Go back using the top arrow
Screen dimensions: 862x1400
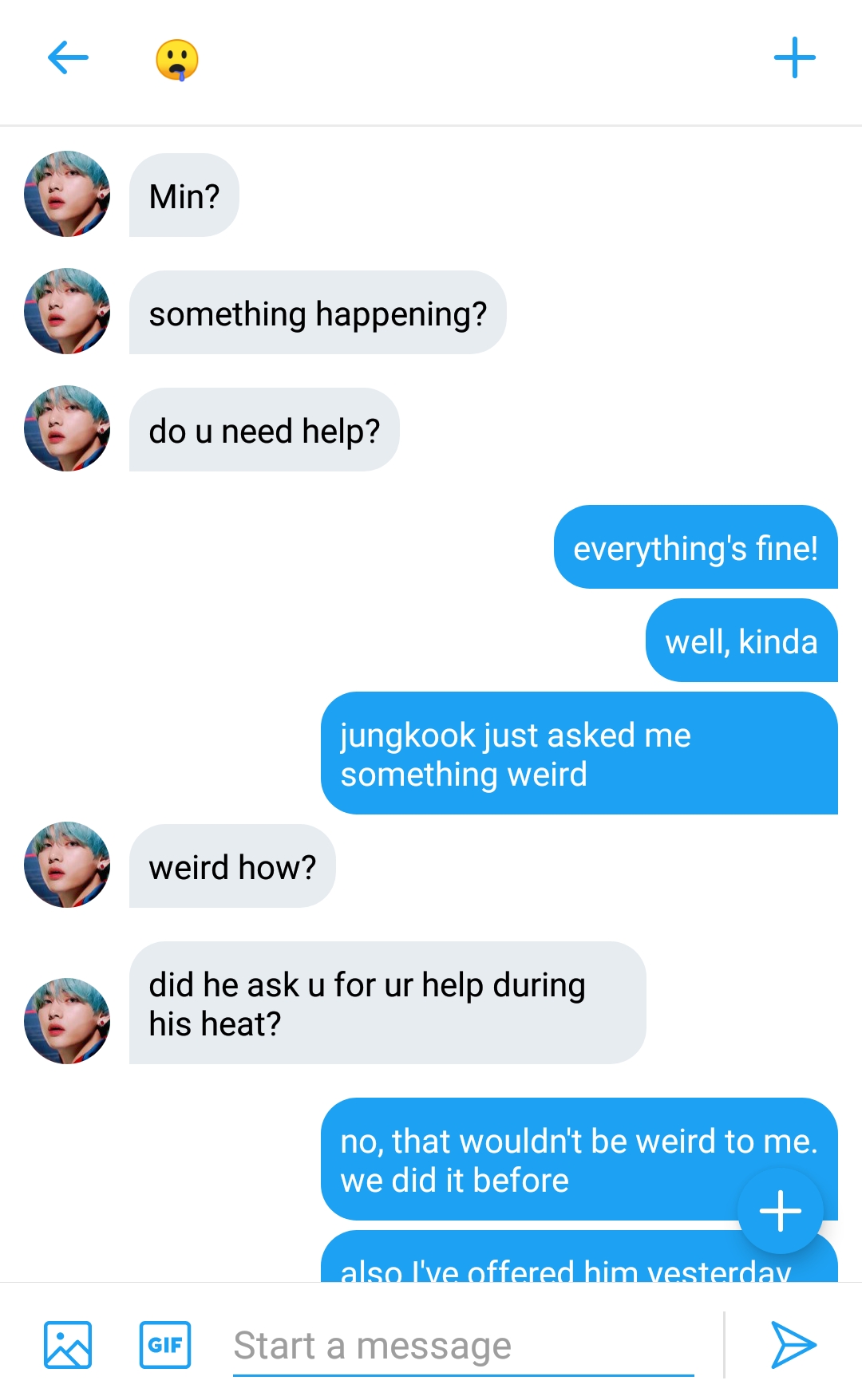point(68,58)
